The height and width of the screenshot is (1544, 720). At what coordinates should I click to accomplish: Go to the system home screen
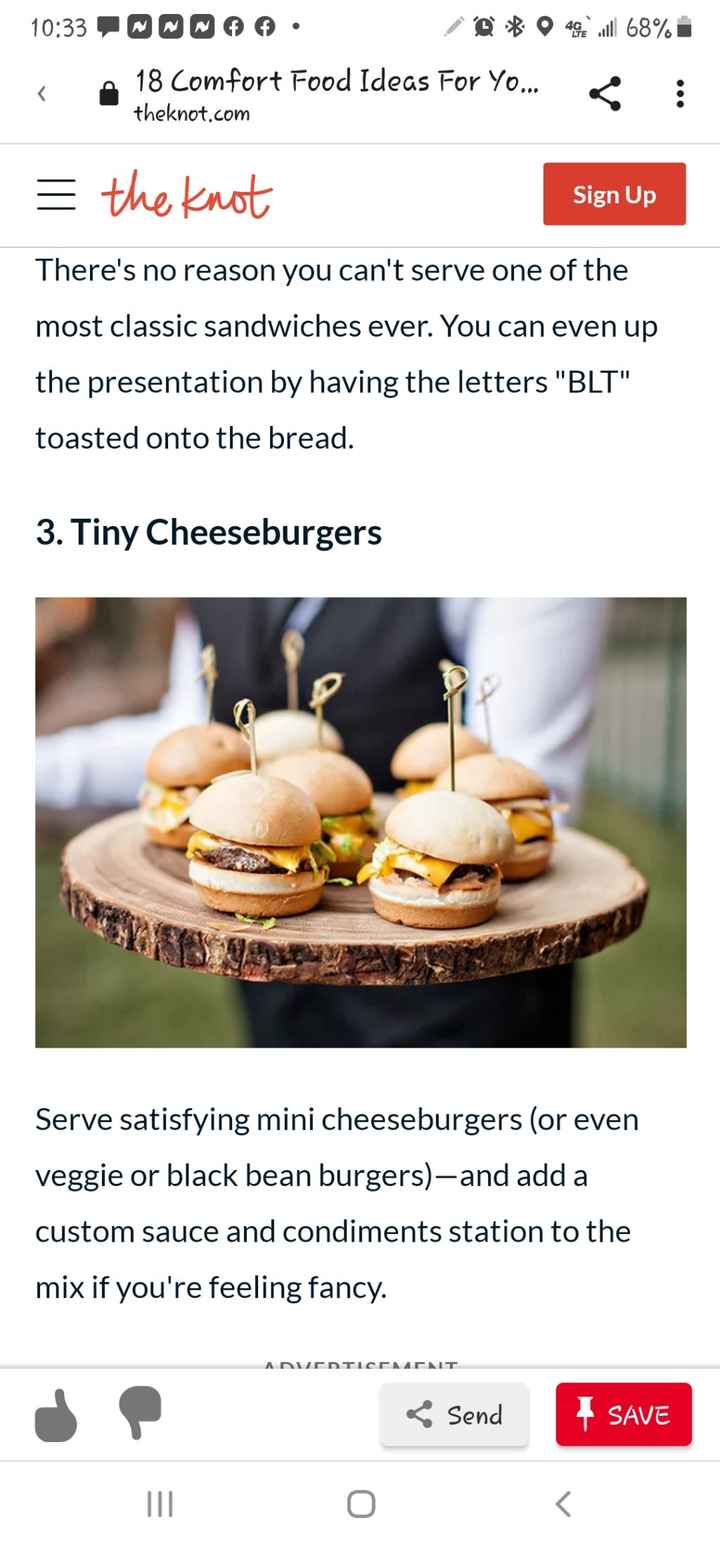361,1504
